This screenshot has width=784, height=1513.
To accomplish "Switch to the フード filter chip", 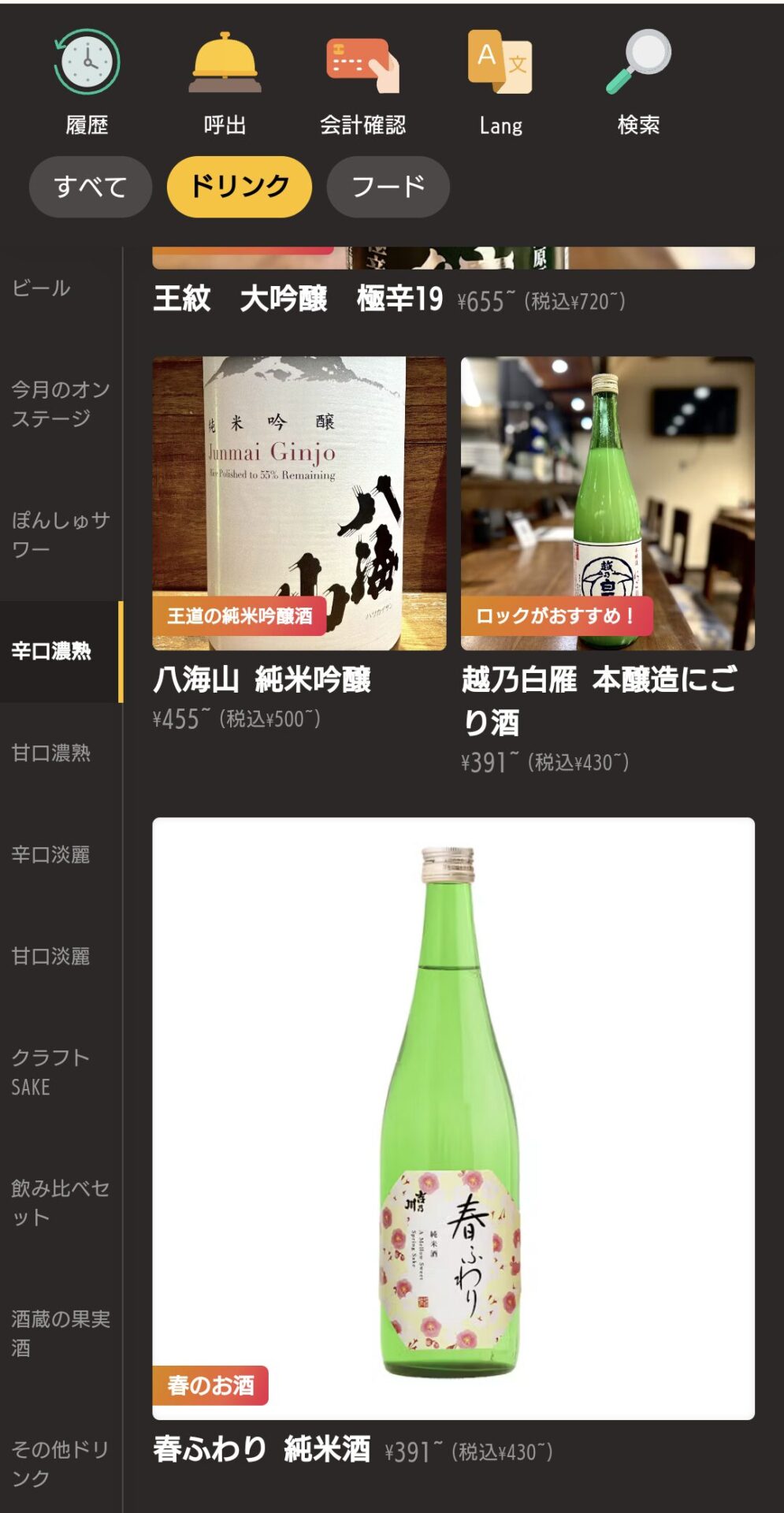I will (x=388, y=187).
